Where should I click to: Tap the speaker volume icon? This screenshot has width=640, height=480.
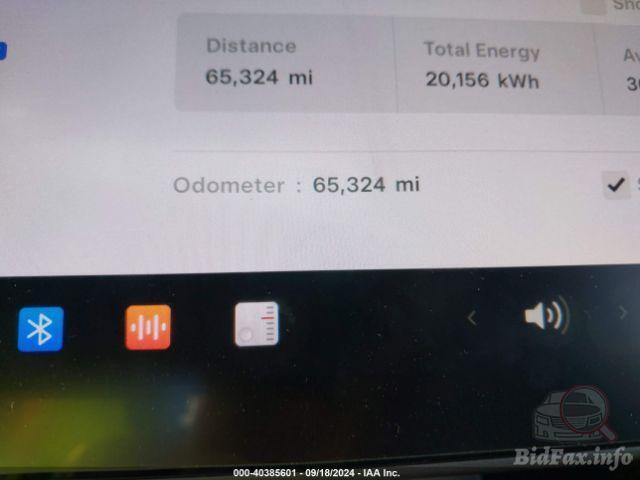[545, 316]
